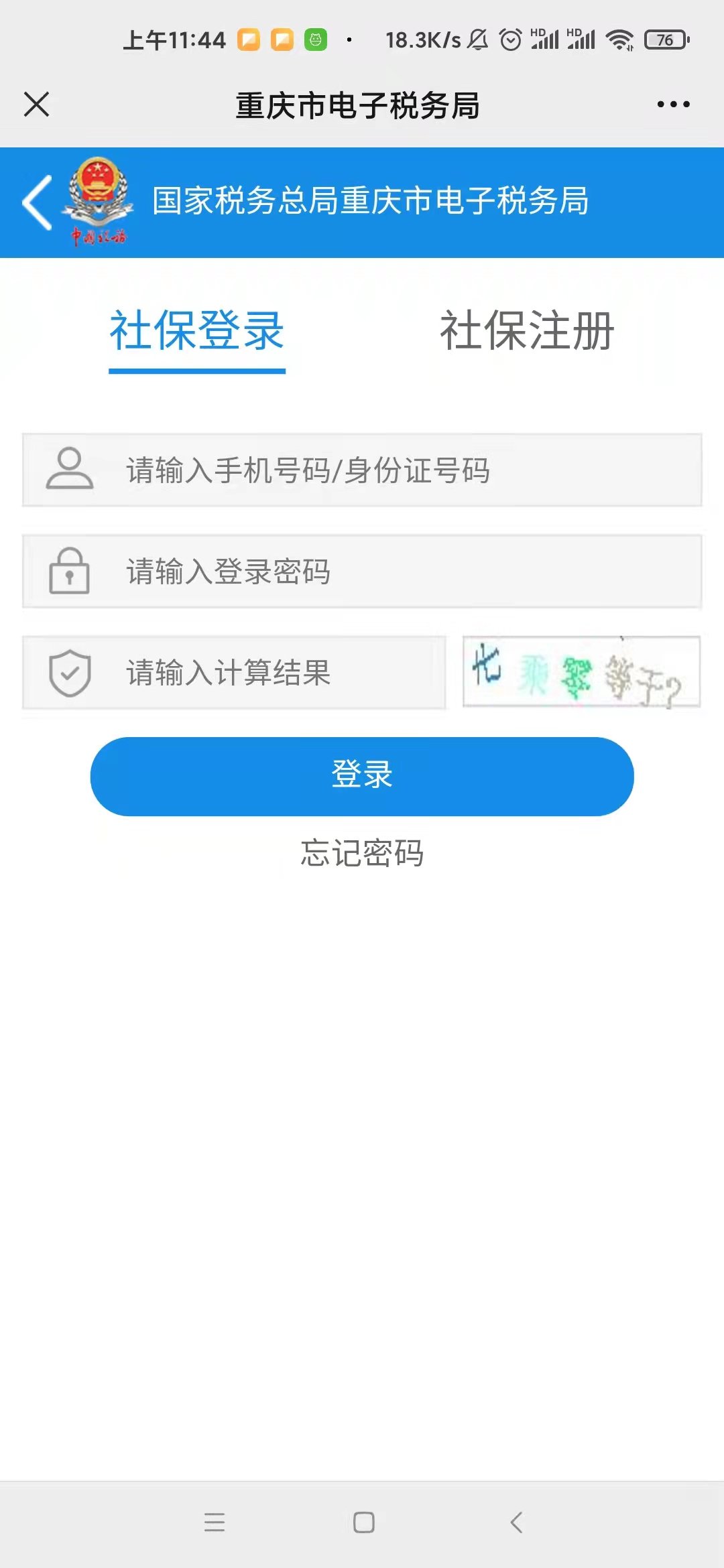
Task: Open recent apps from navigation bar
Action: tap(215, 1522)
